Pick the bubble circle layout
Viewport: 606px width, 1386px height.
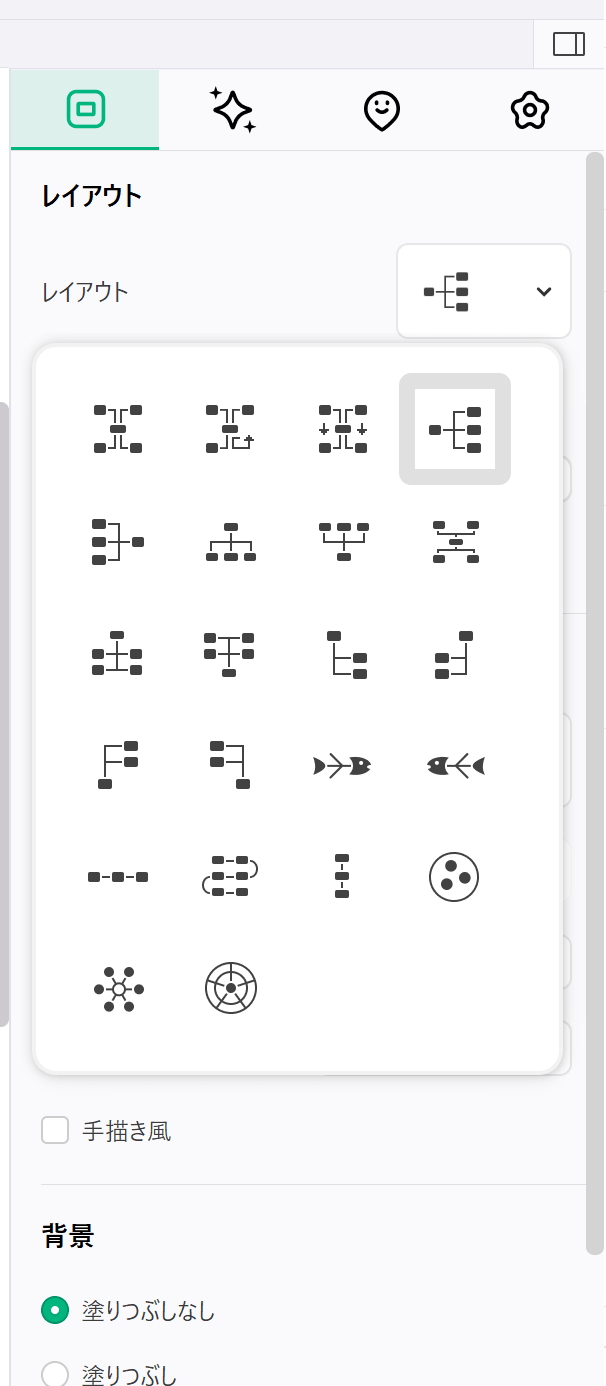point(454,877)
